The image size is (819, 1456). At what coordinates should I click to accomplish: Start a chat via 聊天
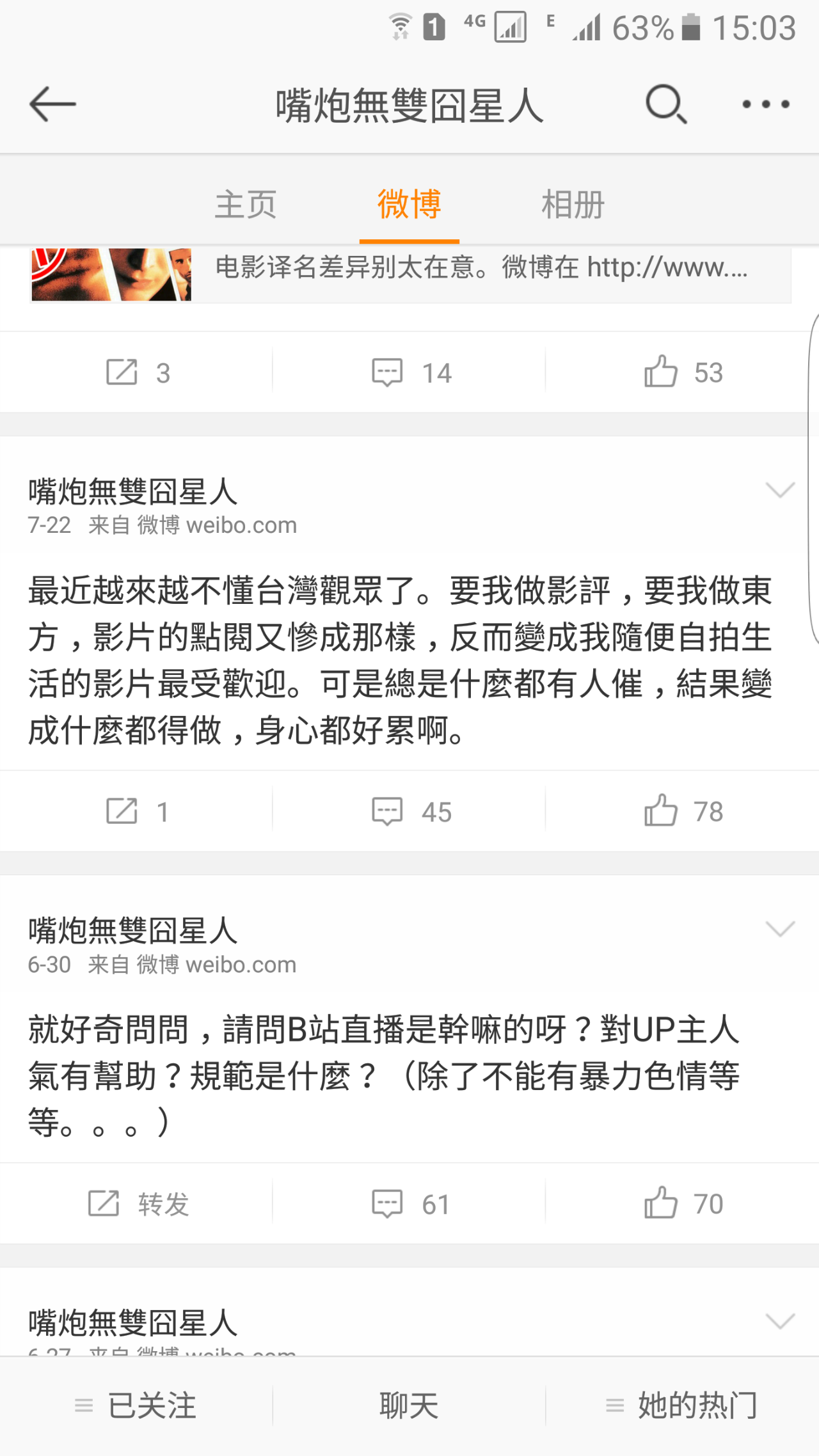coord(409,1405)
